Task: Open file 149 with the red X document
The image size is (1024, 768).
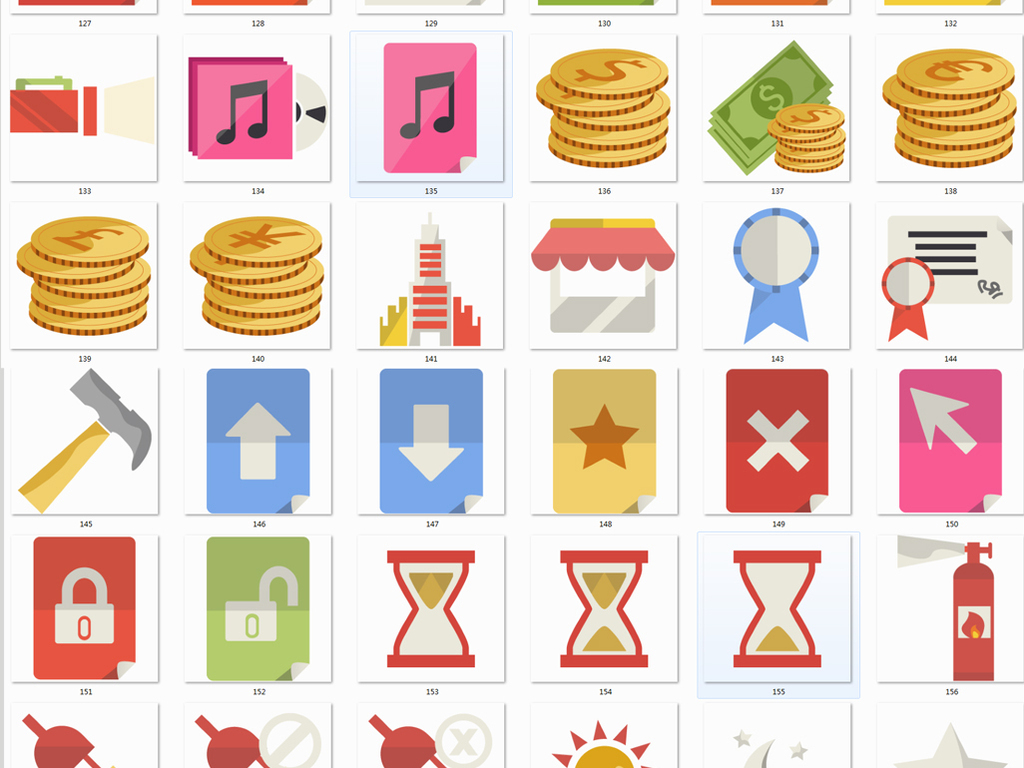Action: click(776, 441)
